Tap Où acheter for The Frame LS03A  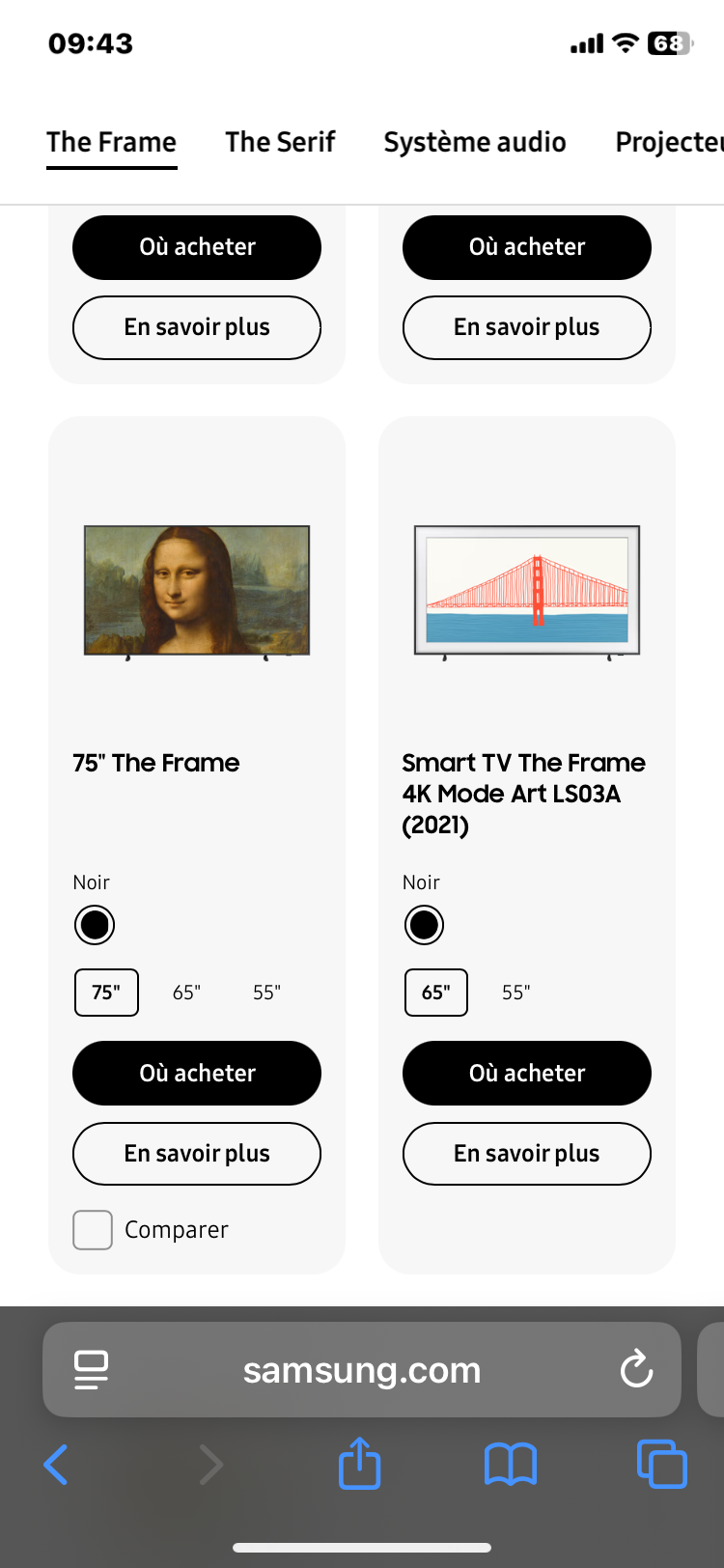pos(526,1073)
